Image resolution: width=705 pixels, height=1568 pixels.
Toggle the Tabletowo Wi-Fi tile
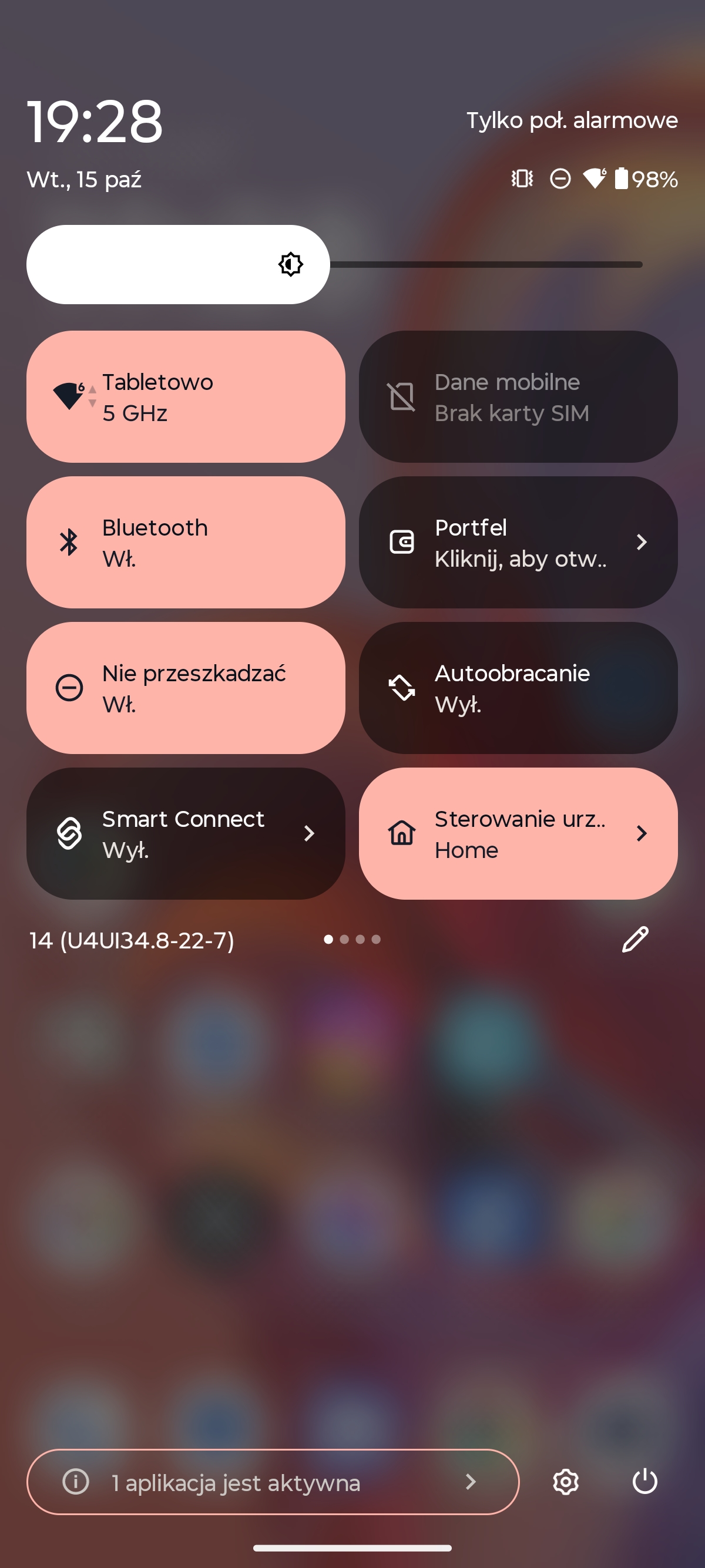[x=186, y=397]
